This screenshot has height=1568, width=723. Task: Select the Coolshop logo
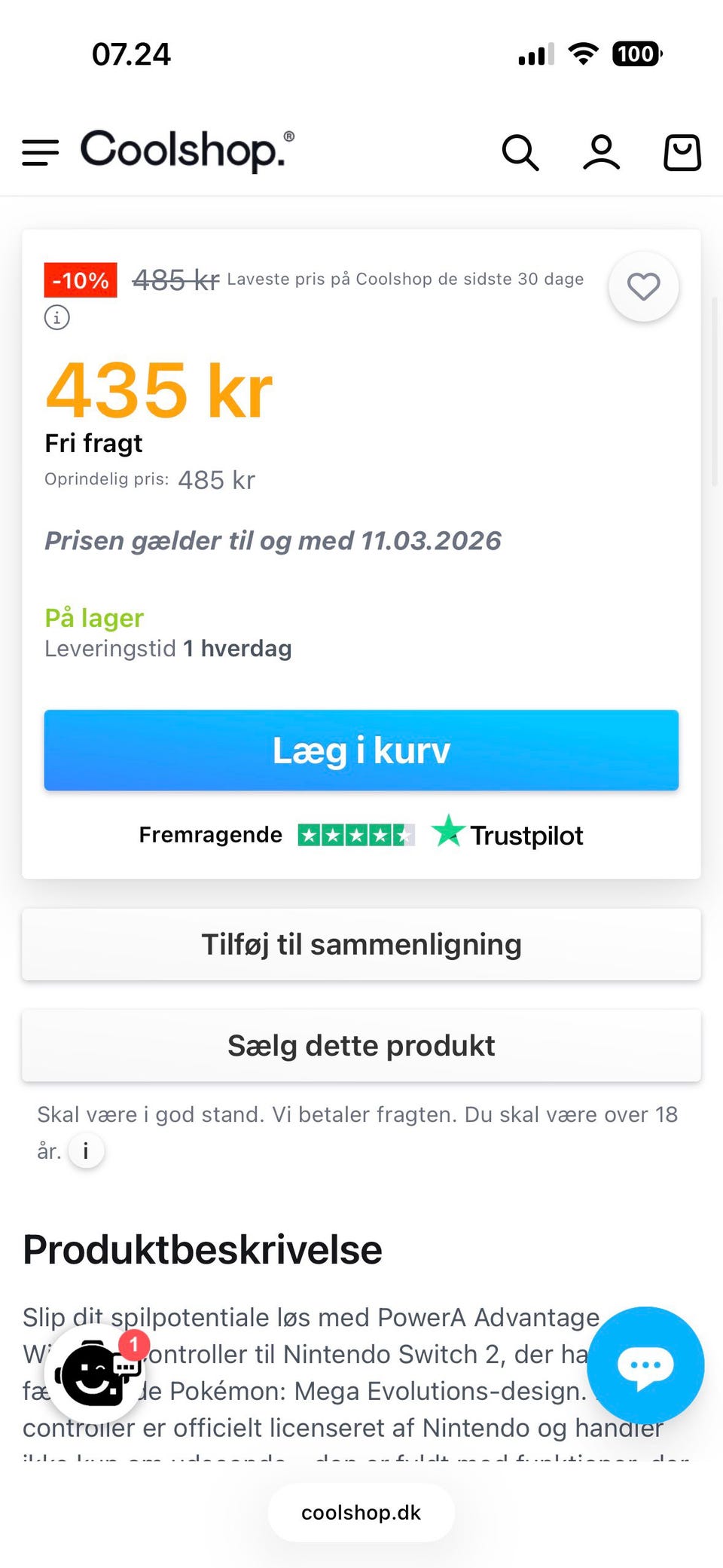[x=185, y=150]
